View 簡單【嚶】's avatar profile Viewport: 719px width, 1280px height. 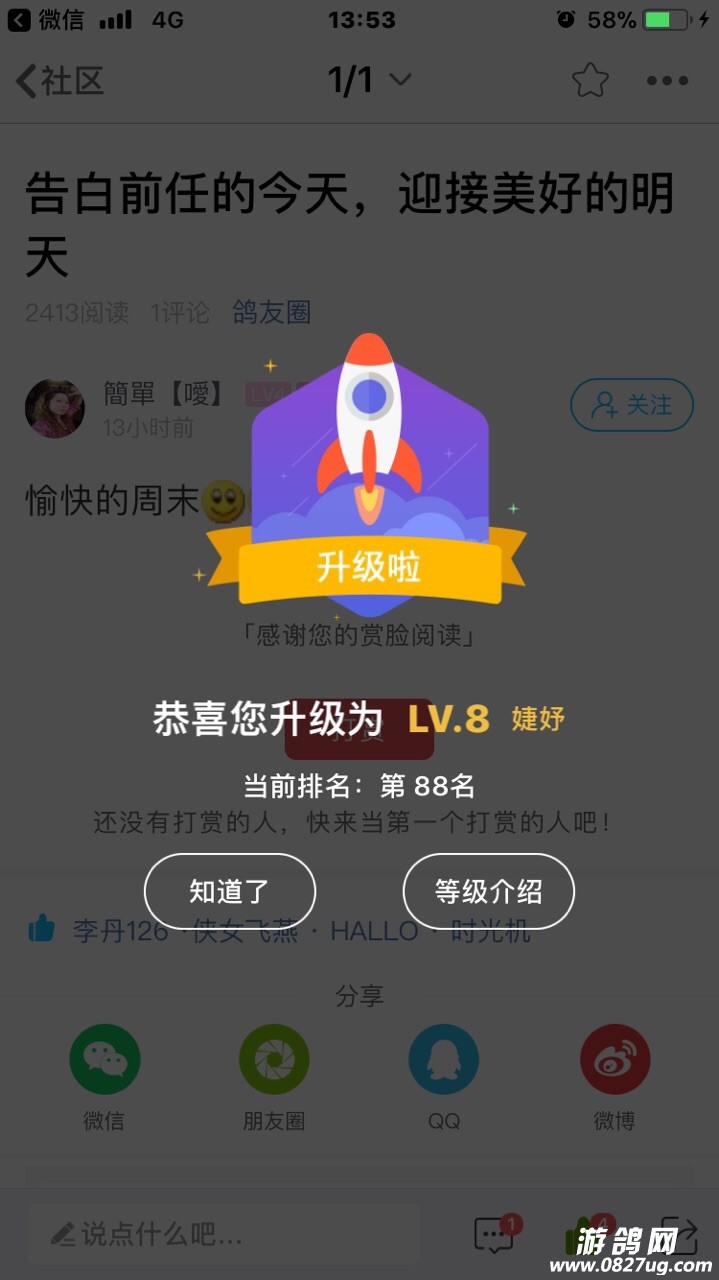click(55, 408)
